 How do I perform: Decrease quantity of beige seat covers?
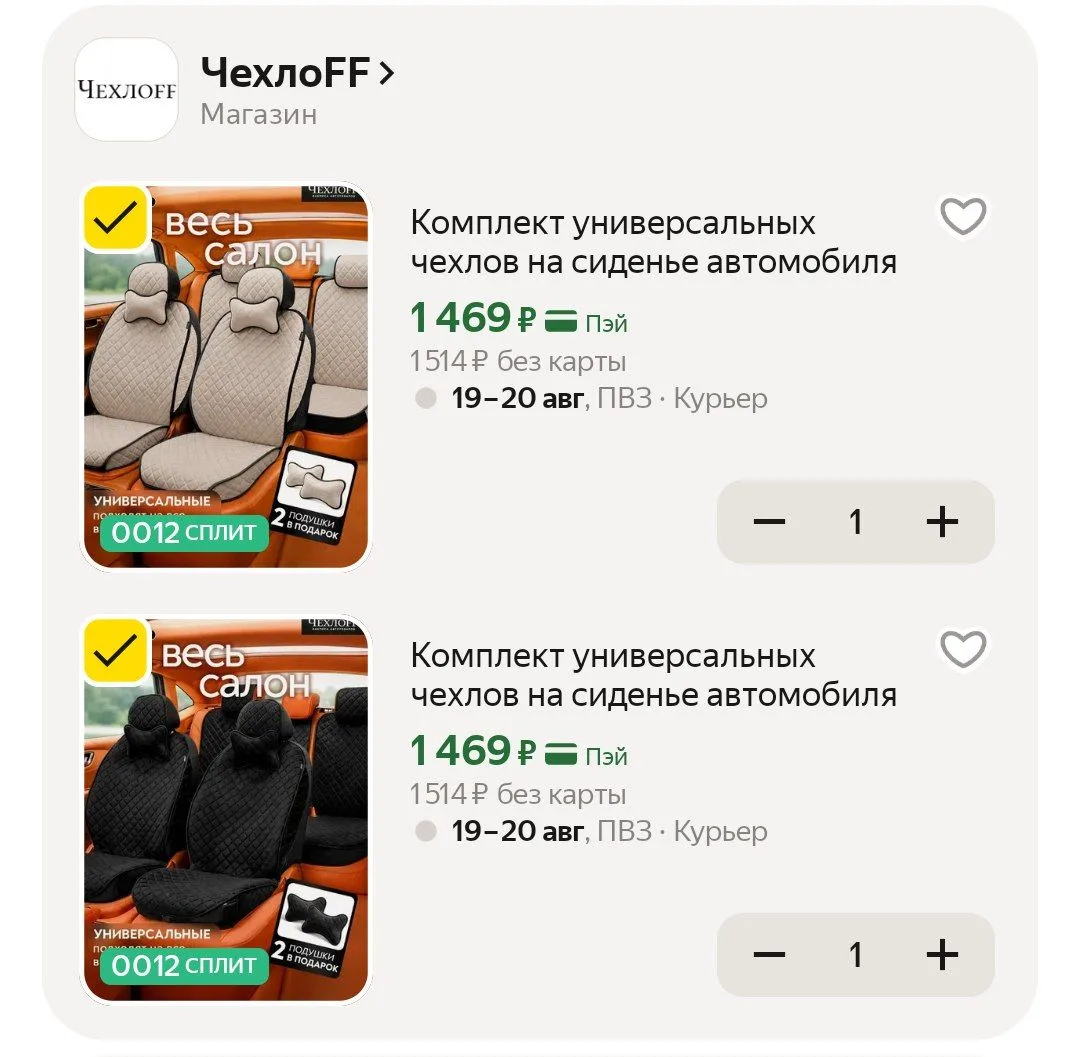(769, 521)
